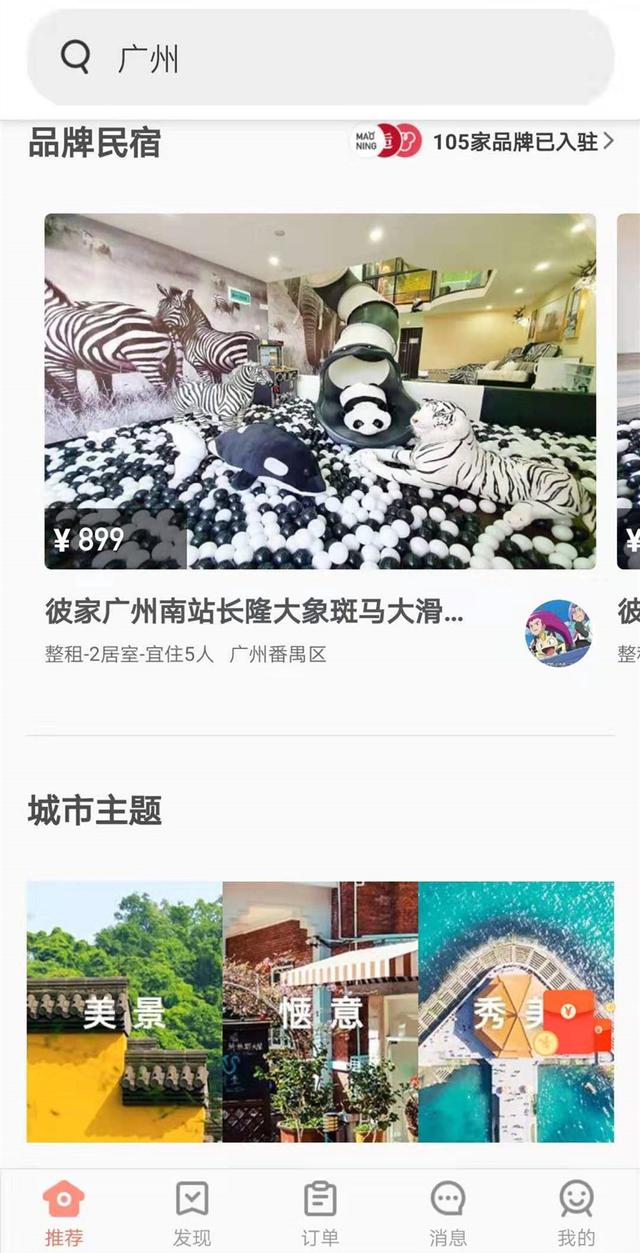This screenshot has height=1253, width=640.
Task: Tap the floating red envelope coupon
Action: pyautogui.click(x=577, y=1025)
